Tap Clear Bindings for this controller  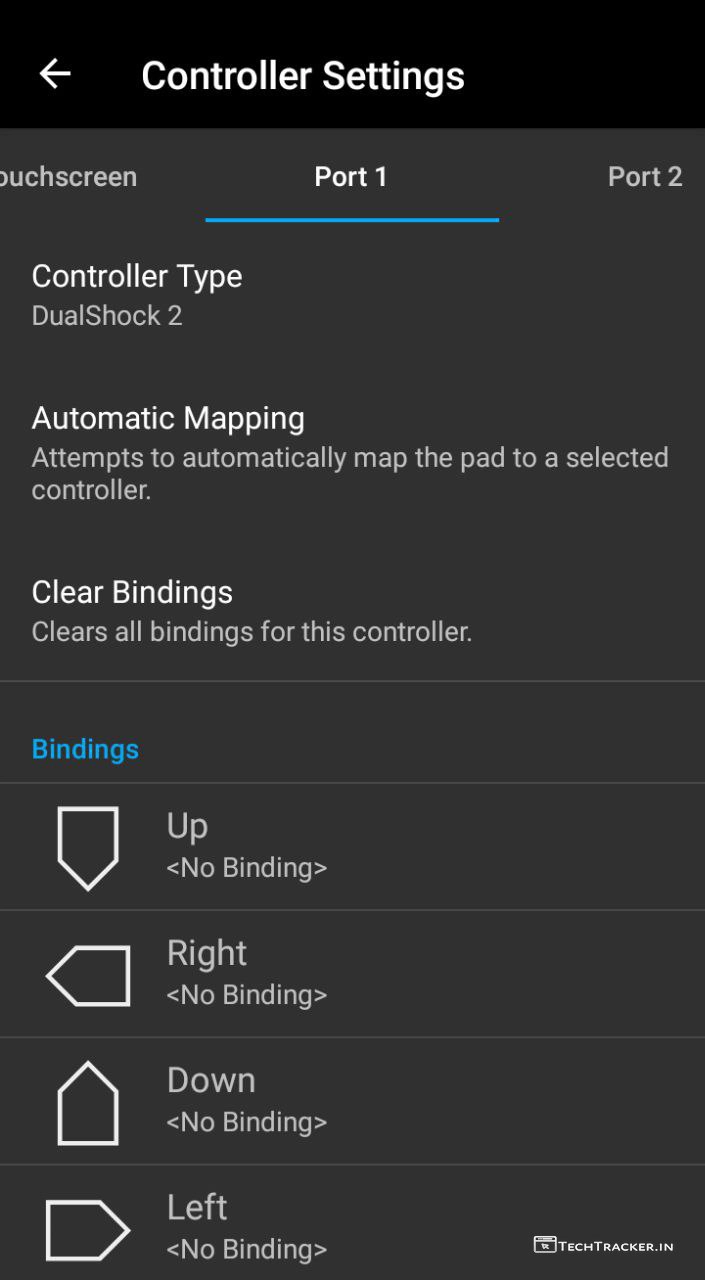[x=251, y=610]
